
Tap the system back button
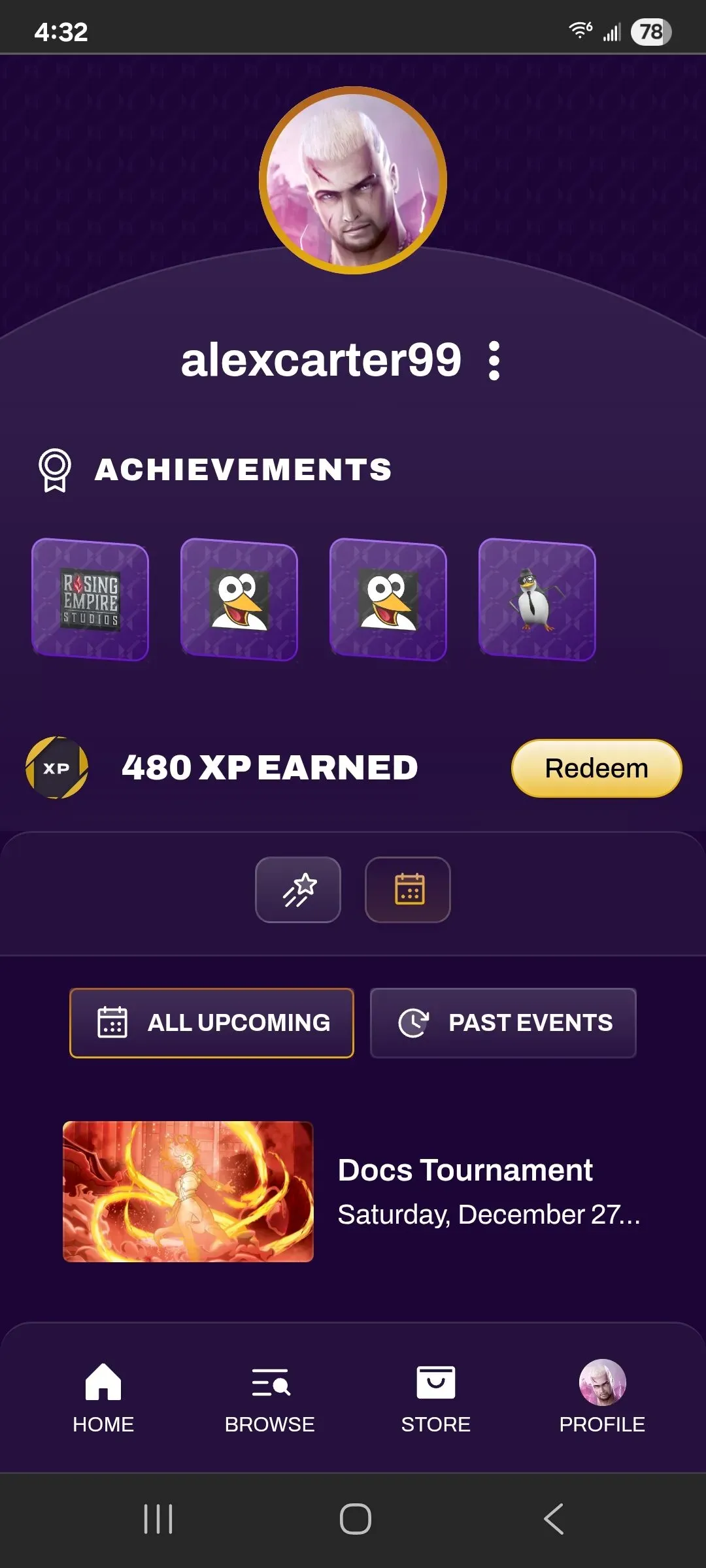(553, 1518)
